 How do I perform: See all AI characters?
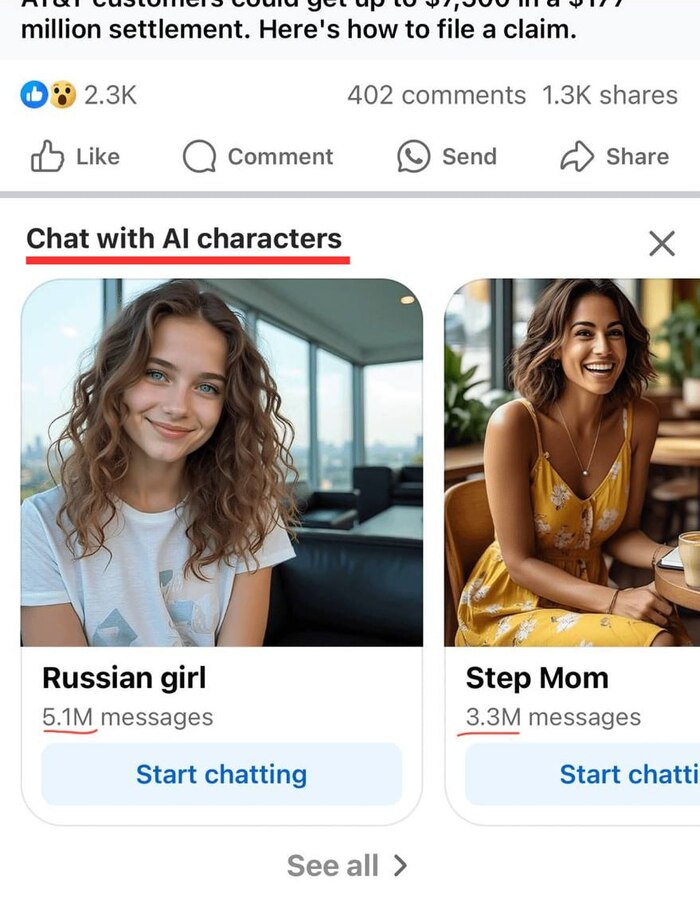point(347,865)
